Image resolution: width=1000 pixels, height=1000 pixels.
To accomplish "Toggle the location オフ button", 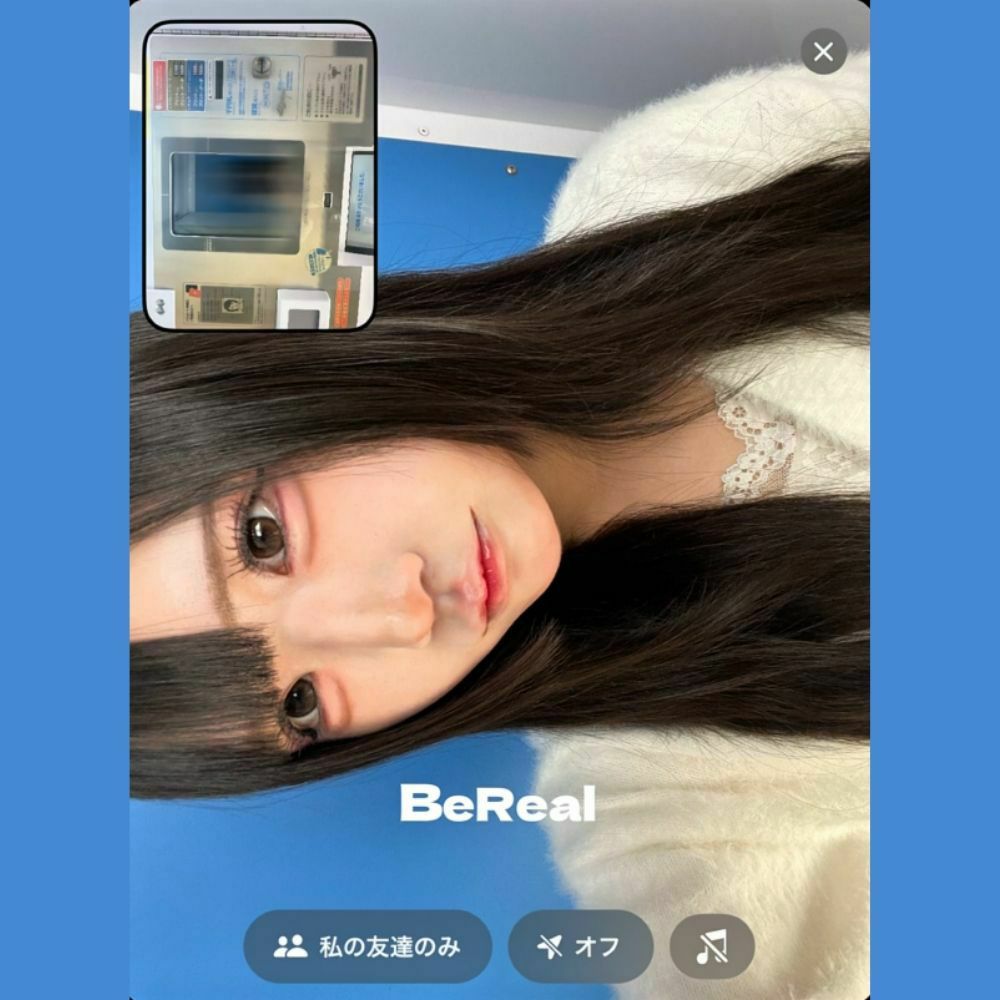I will point(580,946).
